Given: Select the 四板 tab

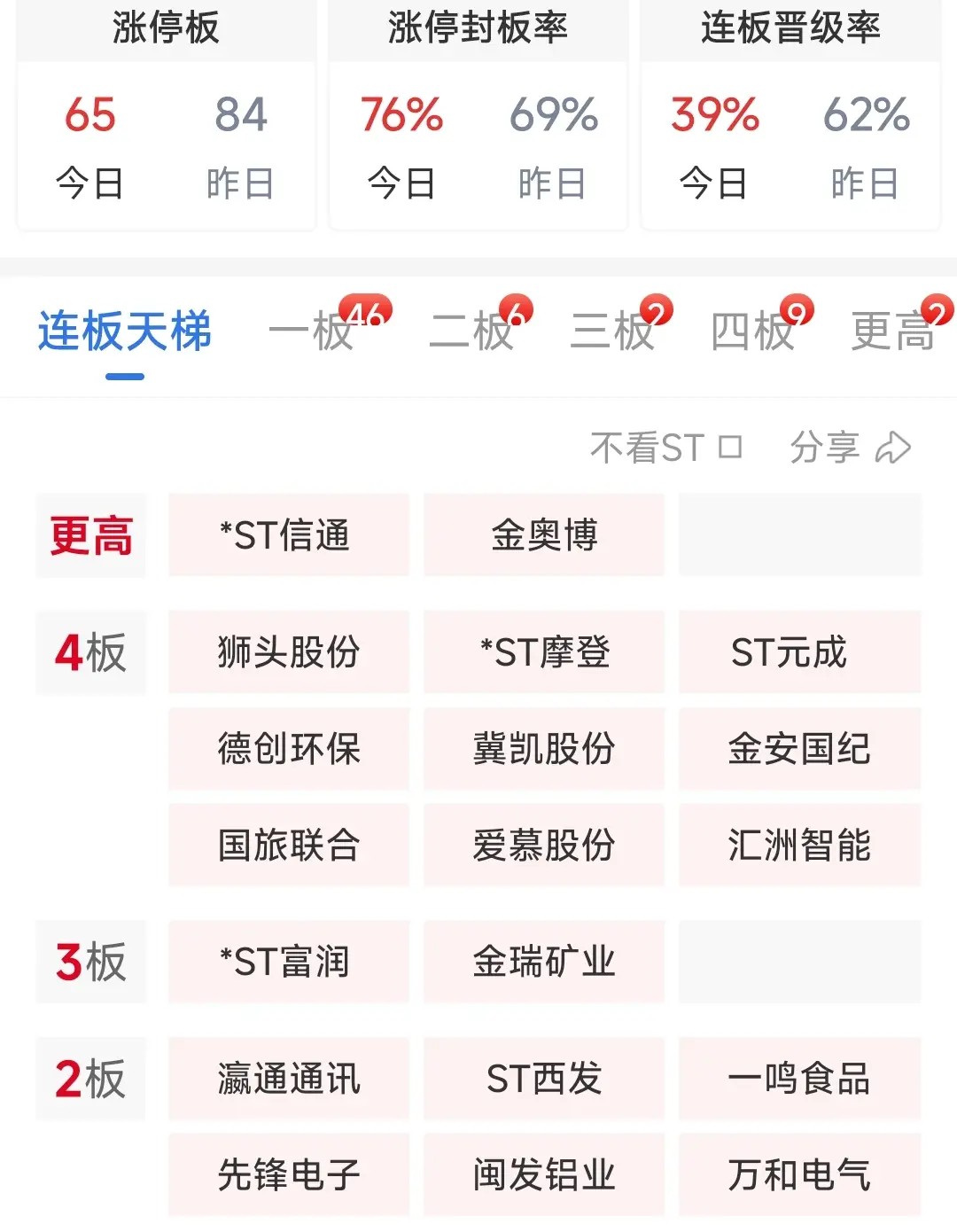Looking at the screenshot, I should point(753,332).
